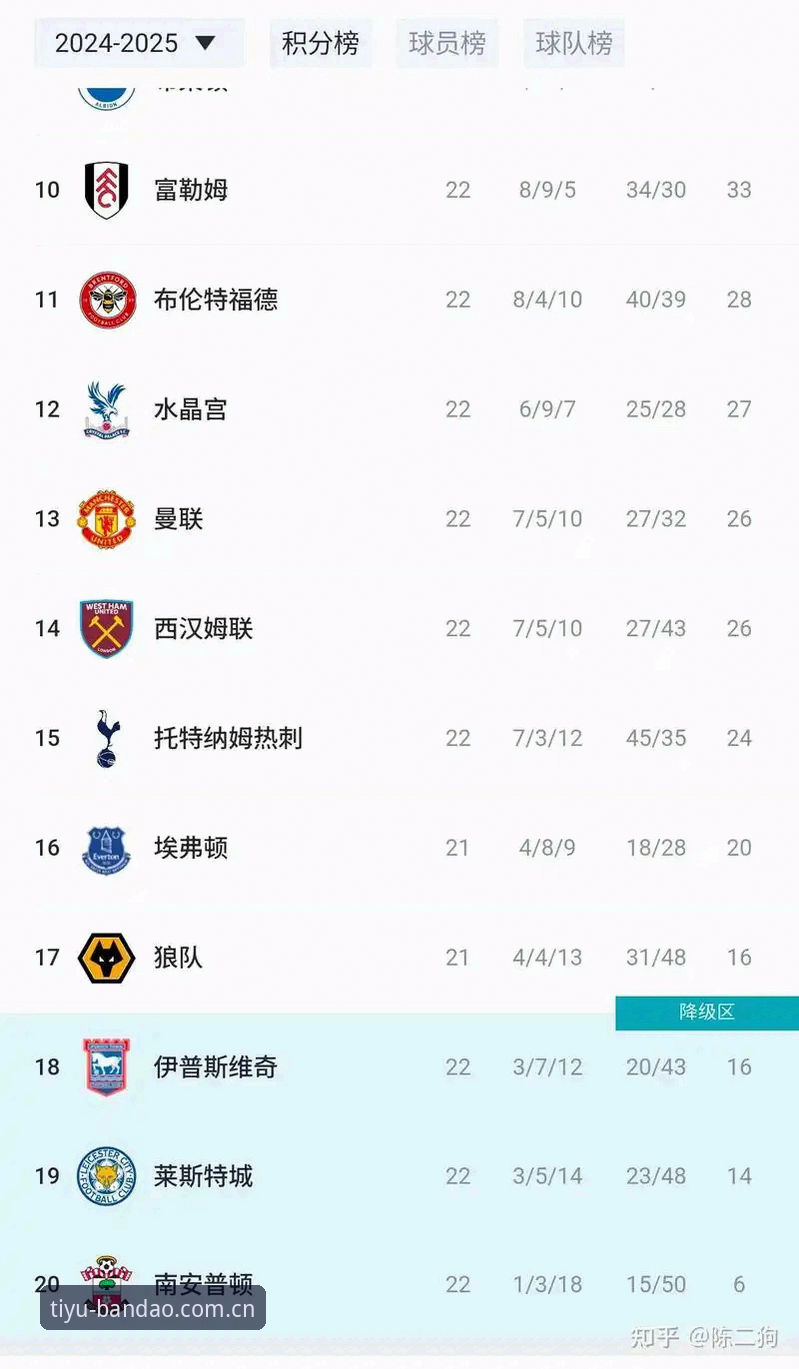
Task: Open the 托特纳姆热刺 team row
Action: (x=399, y=738)
